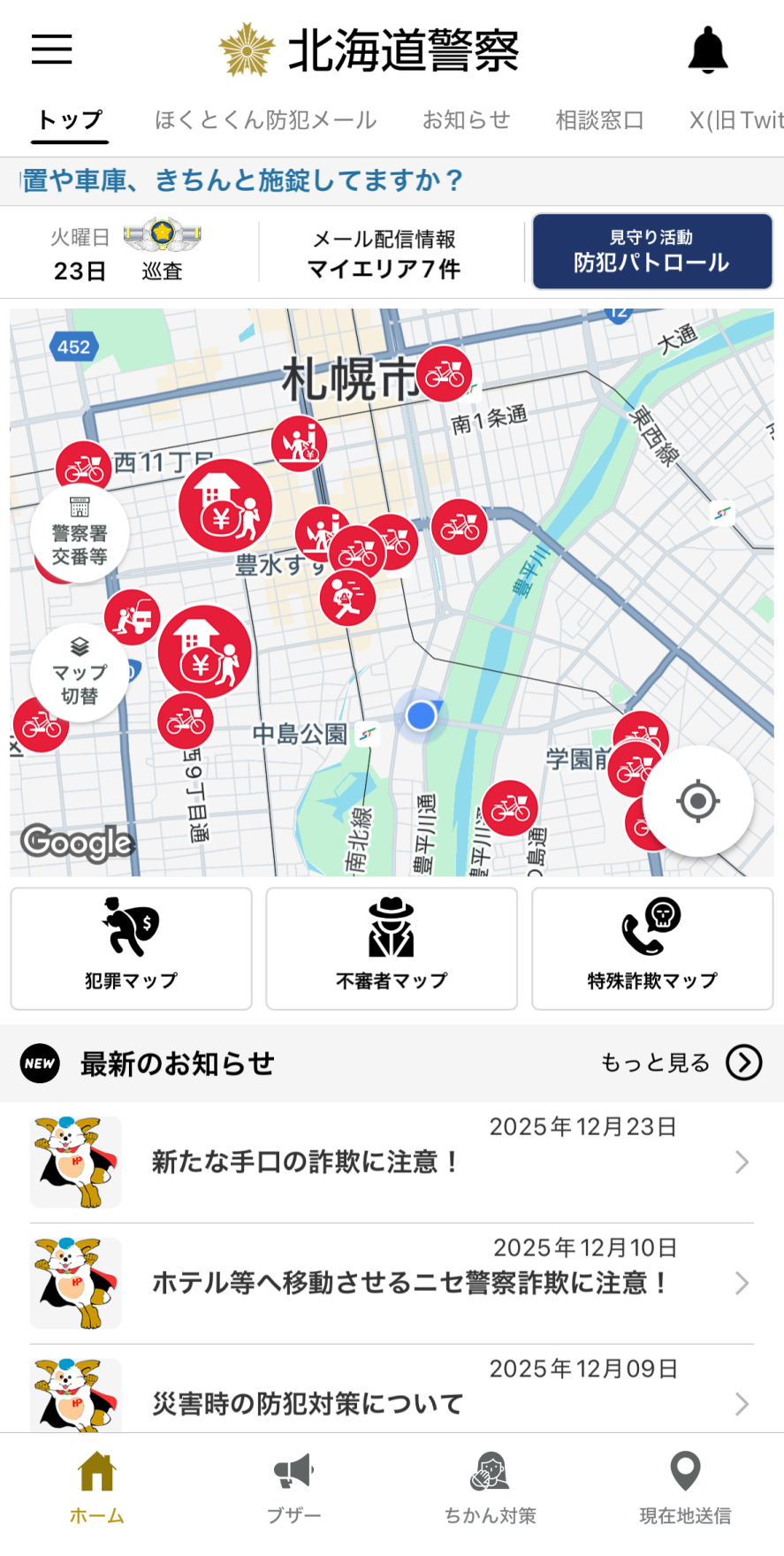The image size is (784, 1556).
Task: Open the notifications bell
Action: pos(707,50)
